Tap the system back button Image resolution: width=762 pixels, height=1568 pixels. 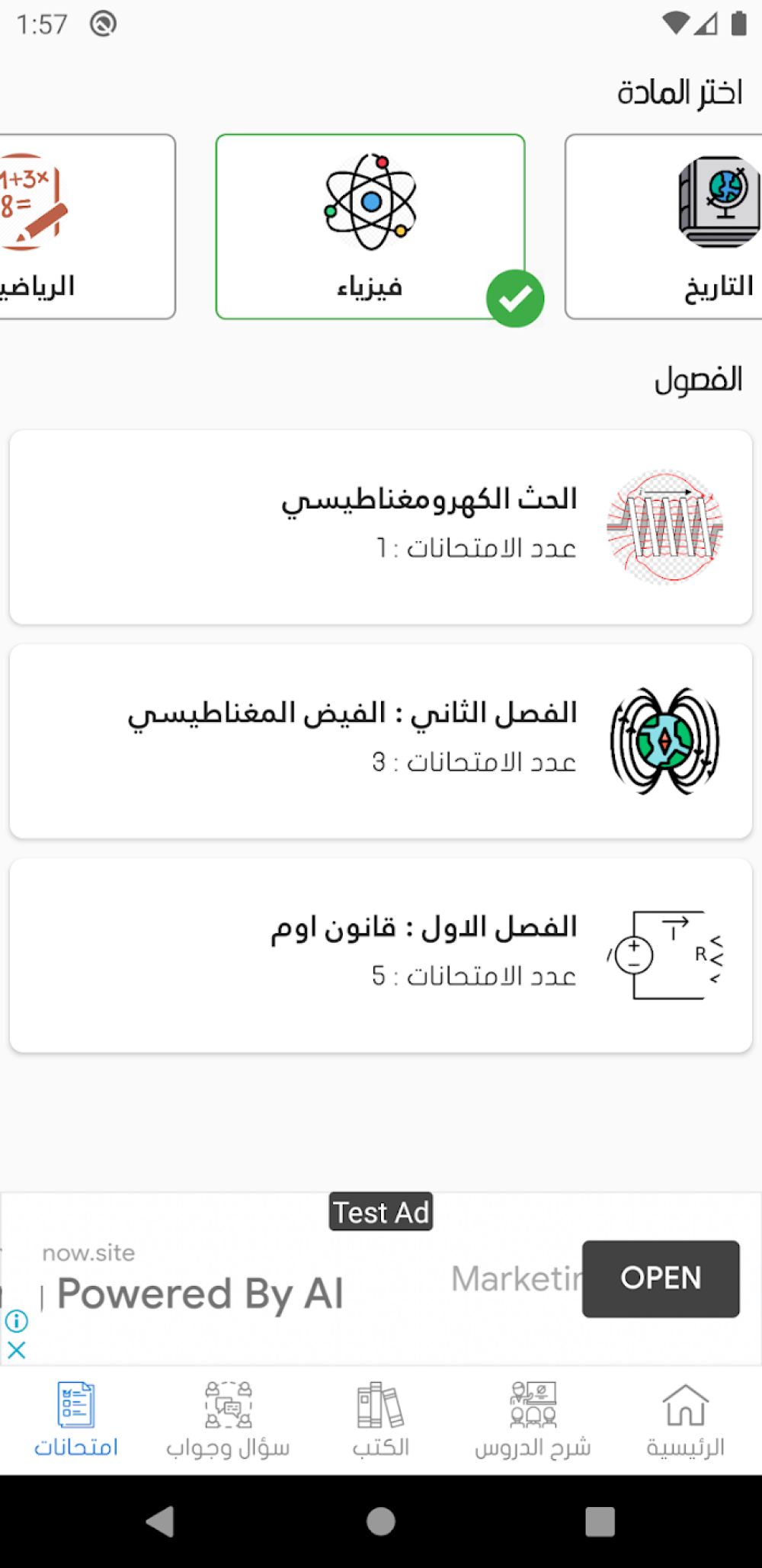(160, 1522)
